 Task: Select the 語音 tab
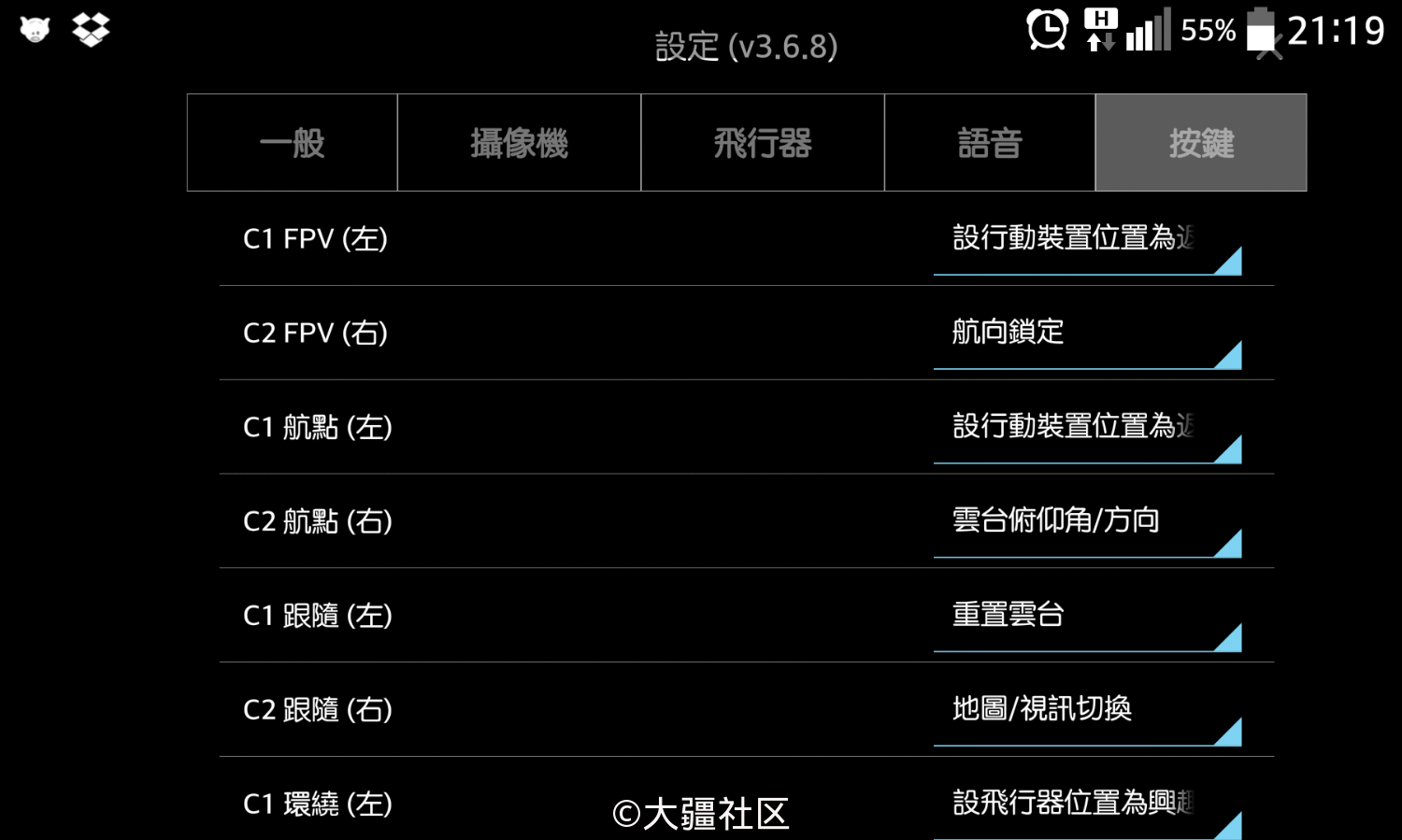[x=990, y=143]
